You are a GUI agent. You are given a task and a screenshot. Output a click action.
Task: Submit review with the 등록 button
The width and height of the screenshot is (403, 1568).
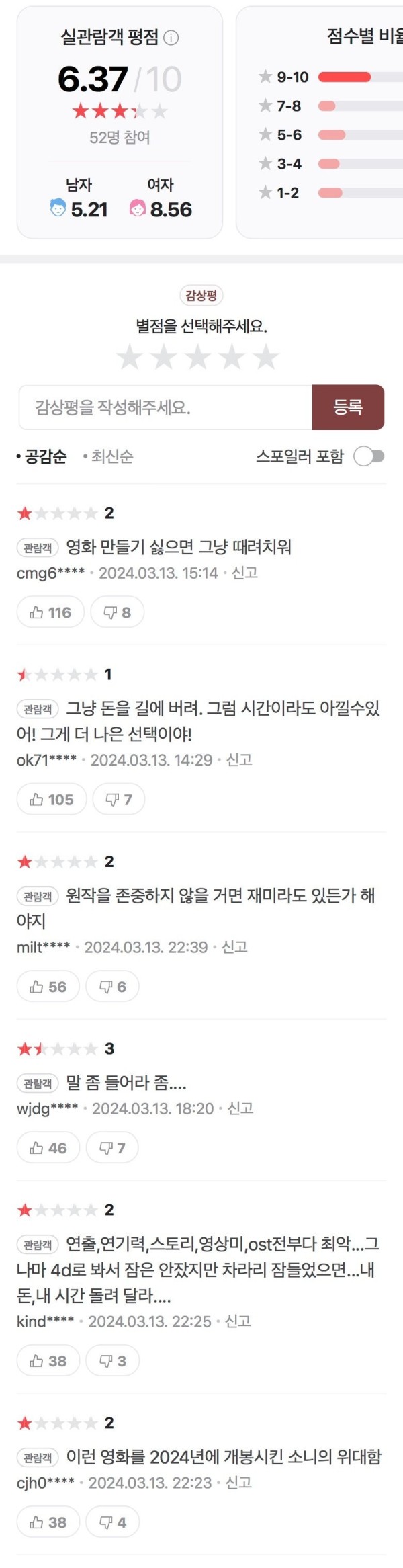tap(347, 407)
